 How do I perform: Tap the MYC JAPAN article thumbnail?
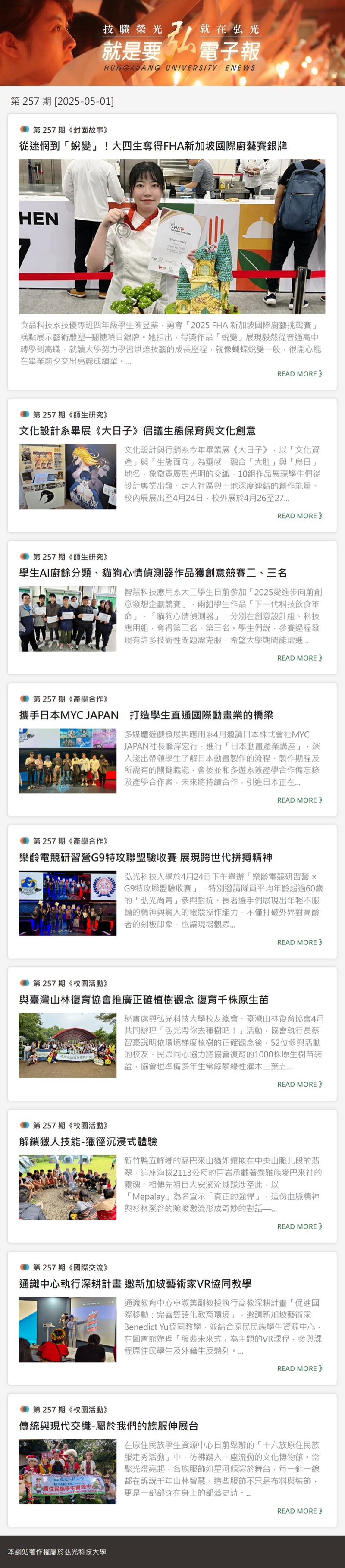pos(68,761)
